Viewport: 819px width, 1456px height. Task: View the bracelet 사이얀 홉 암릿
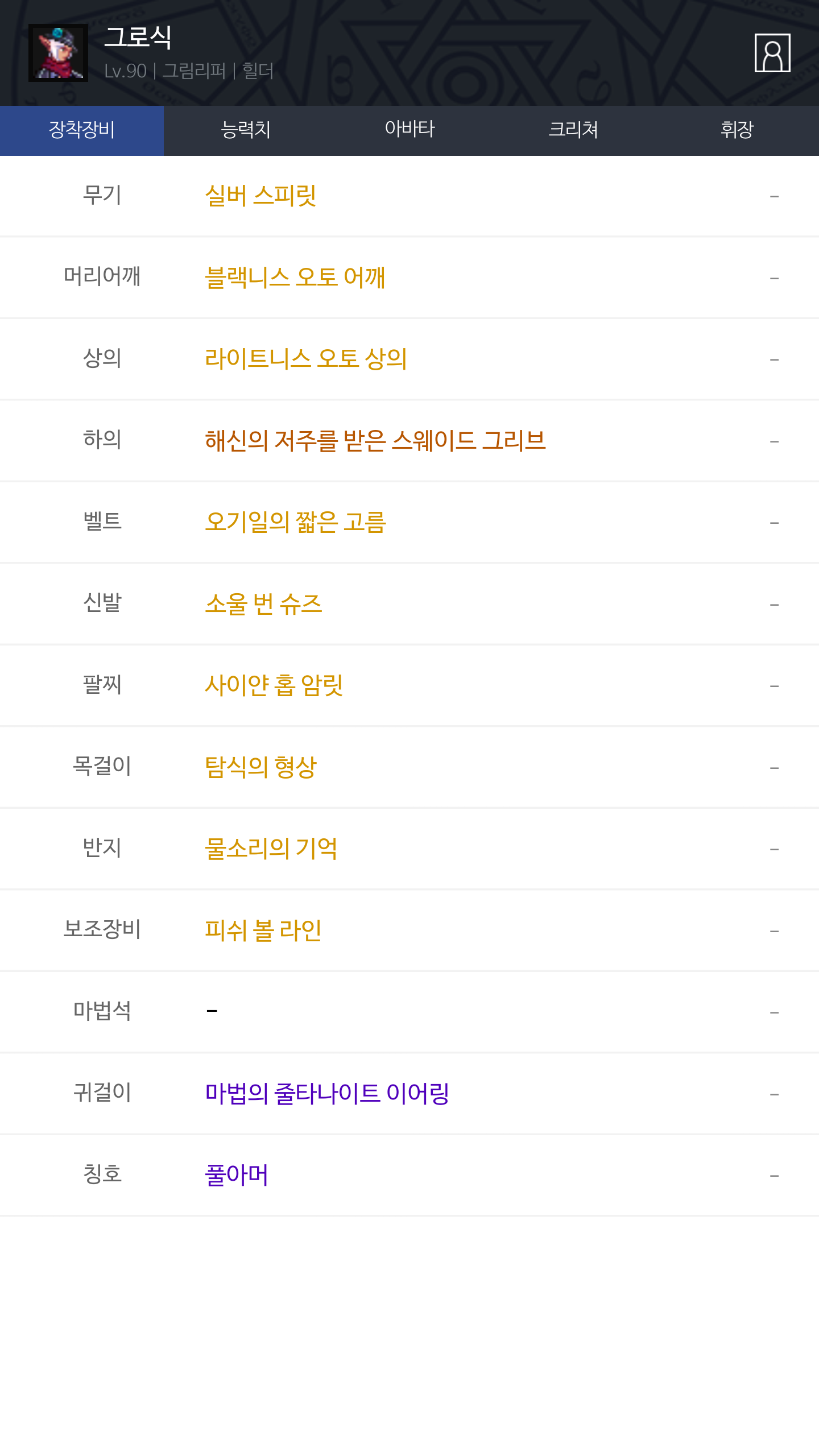[274, 685]
